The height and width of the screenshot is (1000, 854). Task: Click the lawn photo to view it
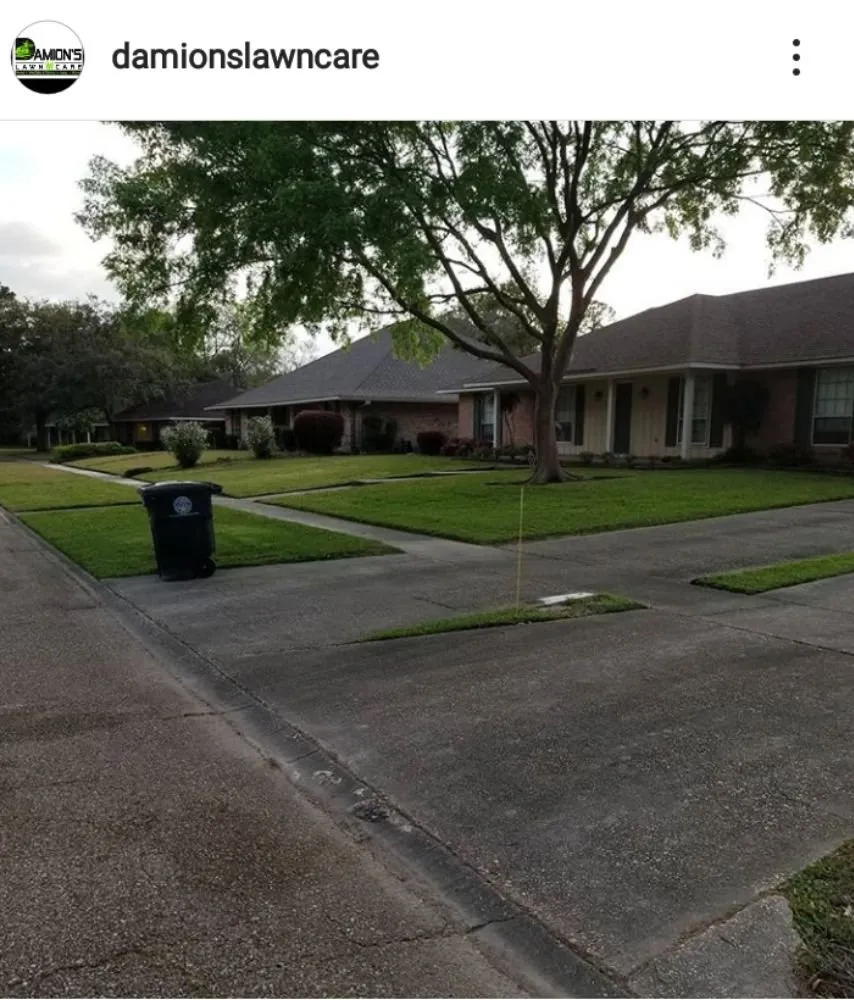point(427,550)
